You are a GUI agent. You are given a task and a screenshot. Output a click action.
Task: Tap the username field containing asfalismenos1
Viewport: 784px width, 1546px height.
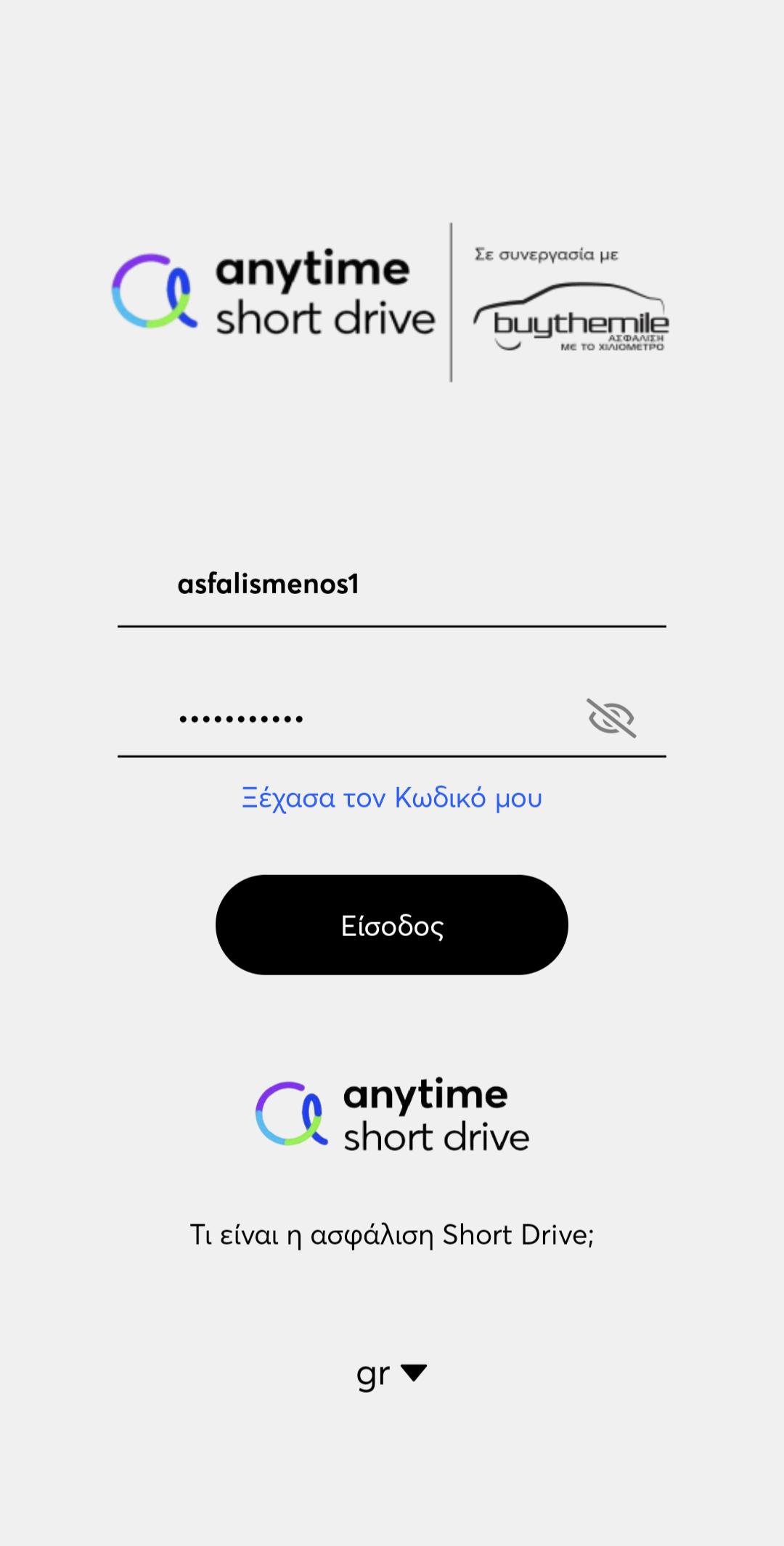click(x=392, y=584)
